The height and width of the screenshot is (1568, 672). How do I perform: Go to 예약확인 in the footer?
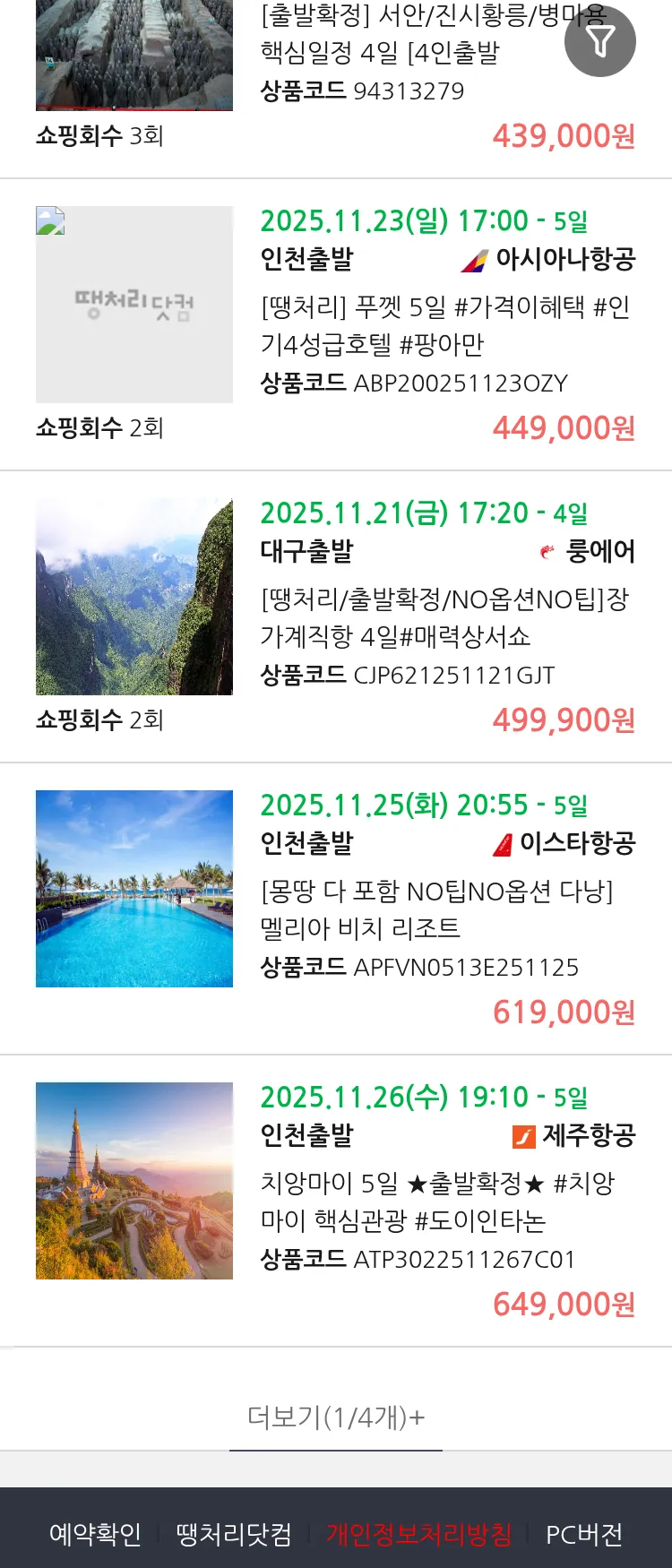95,1534
